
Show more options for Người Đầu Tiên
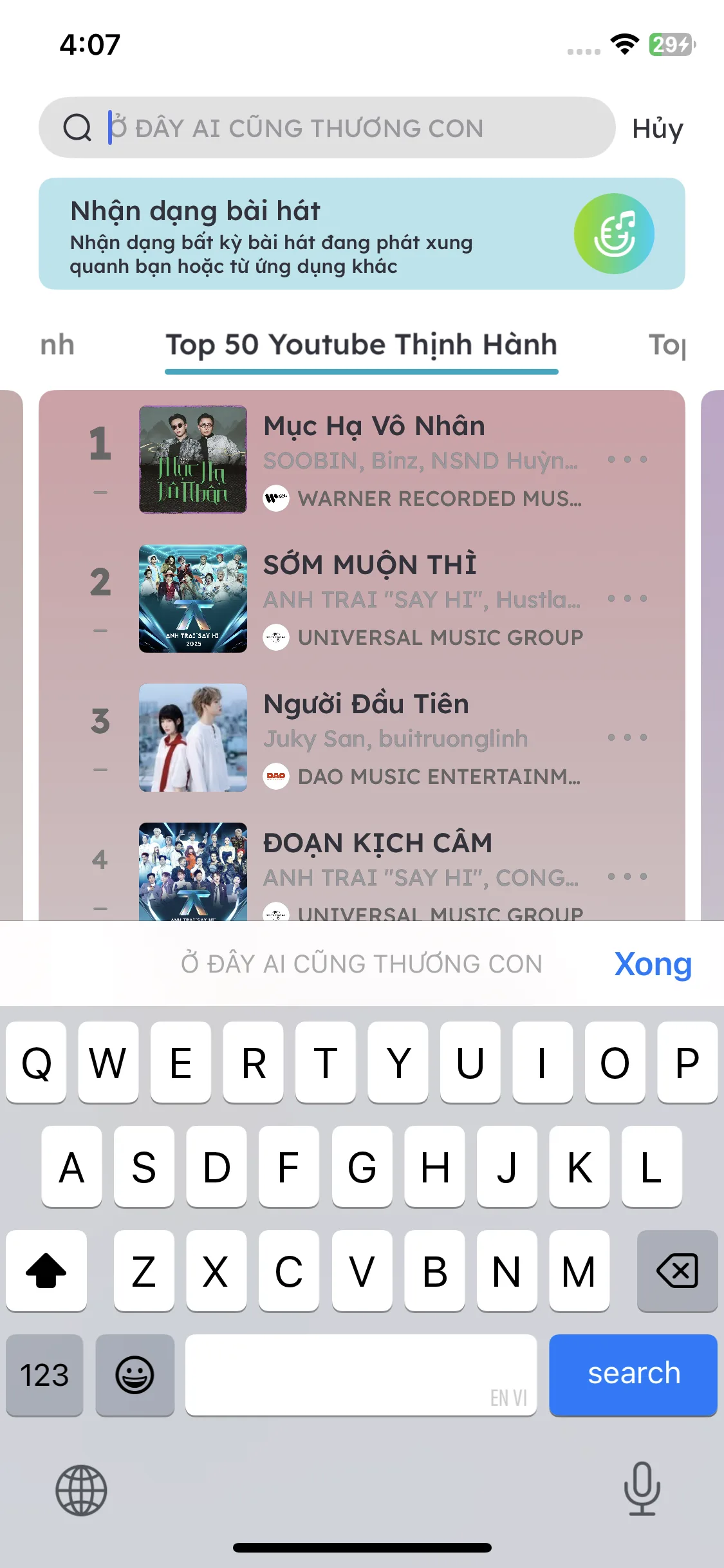click(x=627, y=738)
